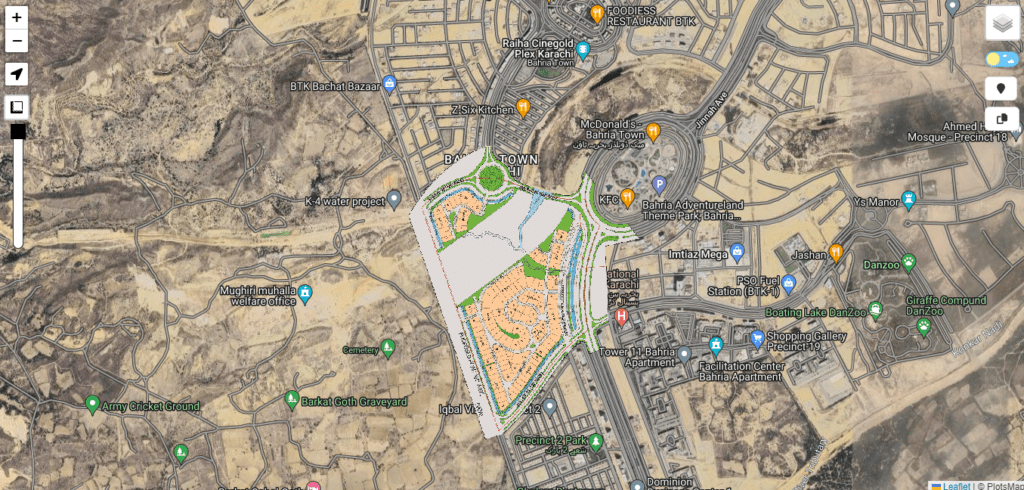Screen dimensions: 1024x490
Task: Toggle the day/night sun switch
Action: (x=1001, y=59)
